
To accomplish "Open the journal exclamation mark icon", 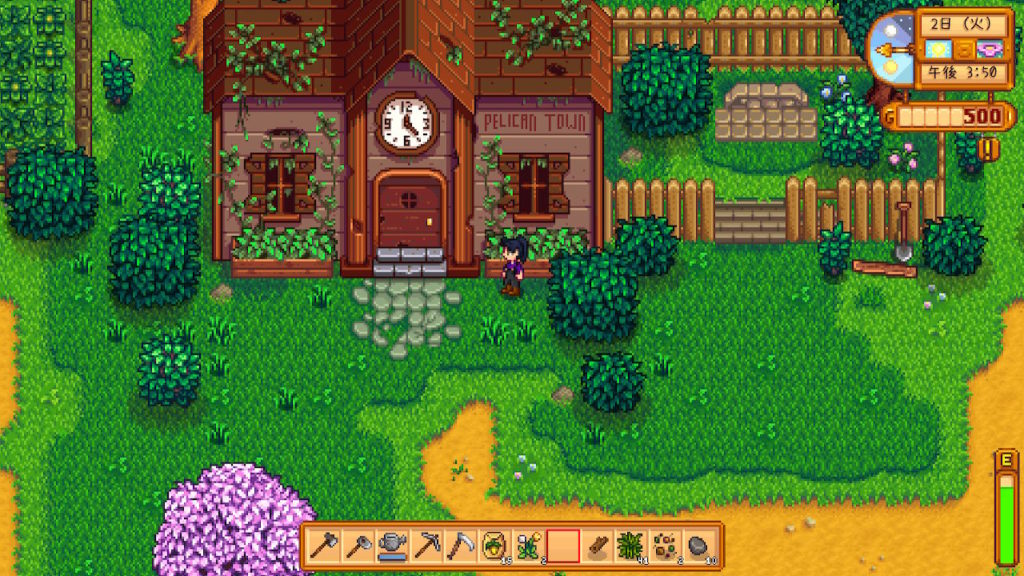I will [x=991, y=149].
